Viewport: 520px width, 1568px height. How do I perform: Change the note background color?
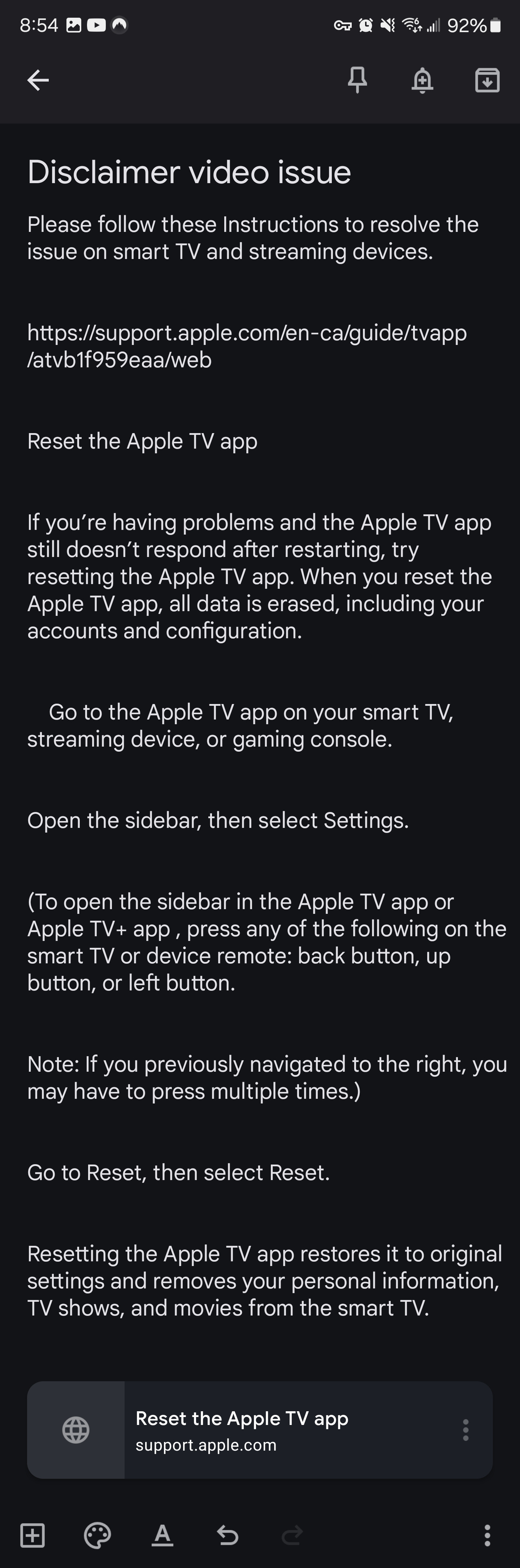(x=97, y=1535)
